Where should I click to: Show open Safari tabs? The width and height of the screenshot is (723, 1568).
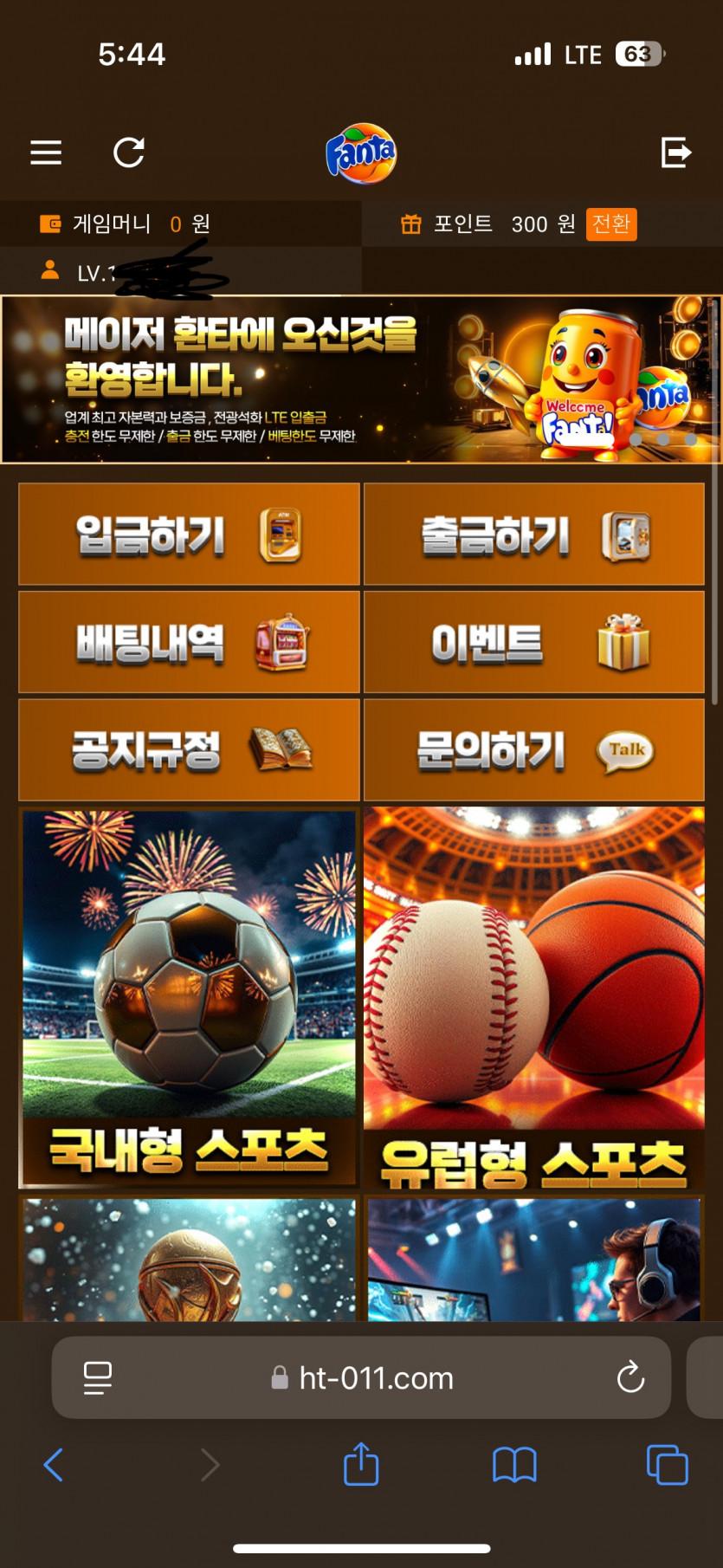coord(667,1465)
